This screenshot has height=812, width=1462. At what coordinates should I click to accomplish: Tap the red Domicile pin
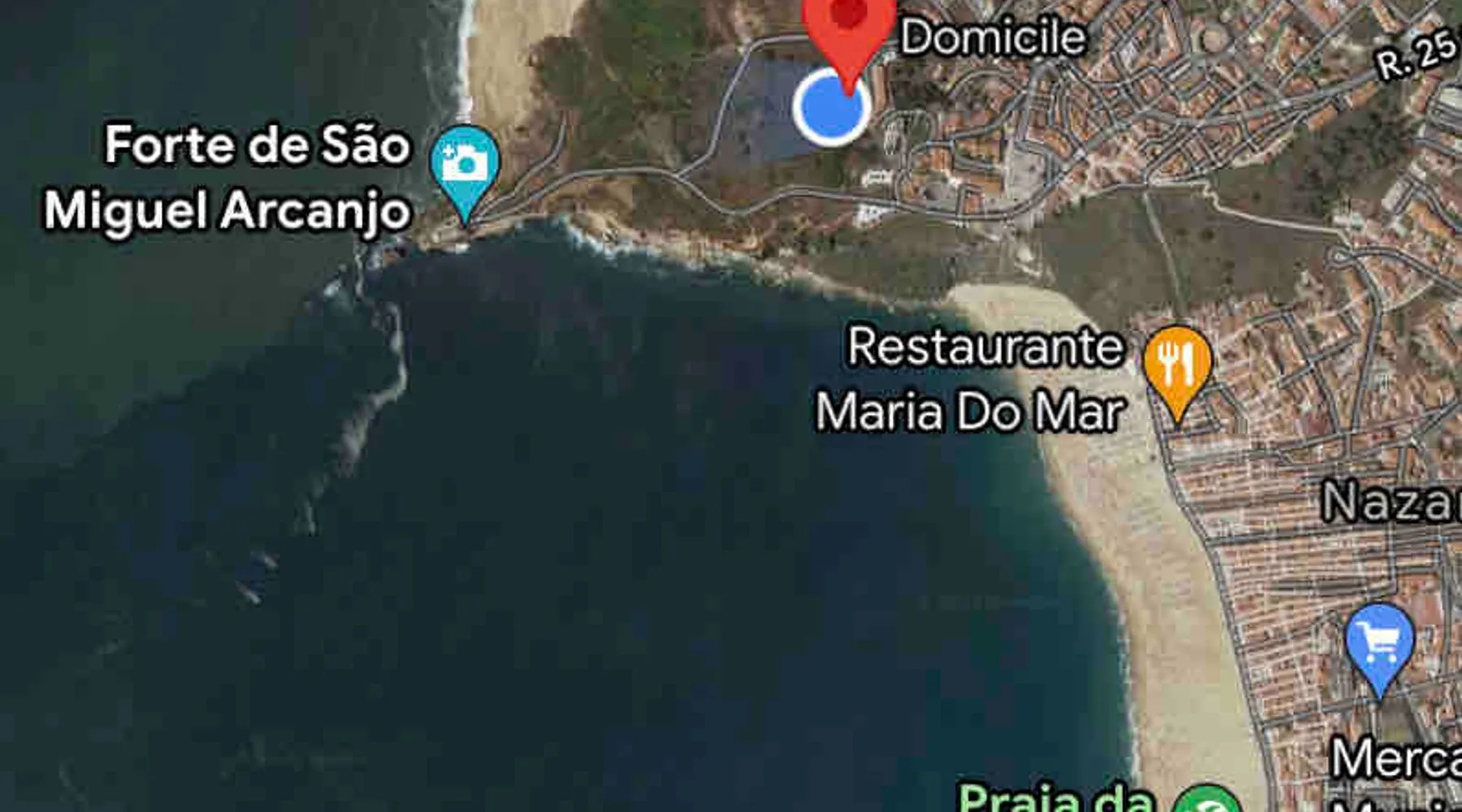tap(849, 24)
